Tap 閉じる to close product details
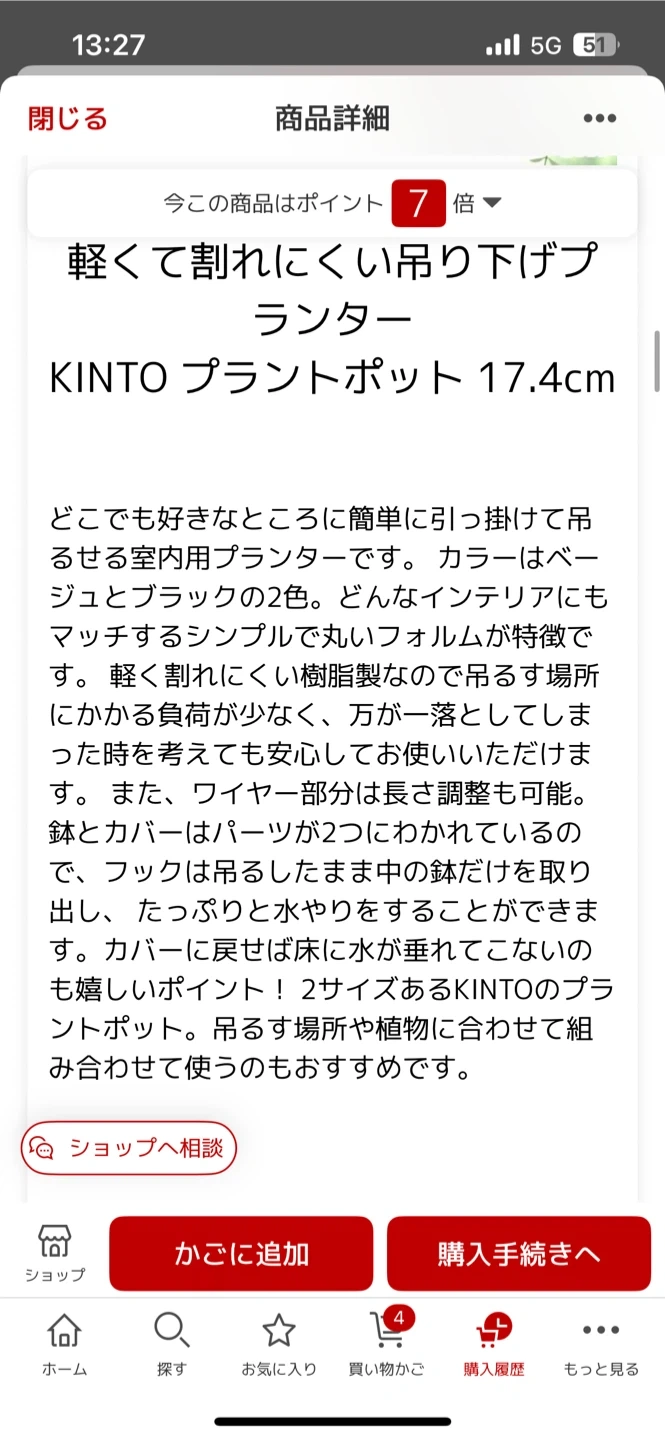665x1440 pixels. pyautogui.click(x=67, y=119)
